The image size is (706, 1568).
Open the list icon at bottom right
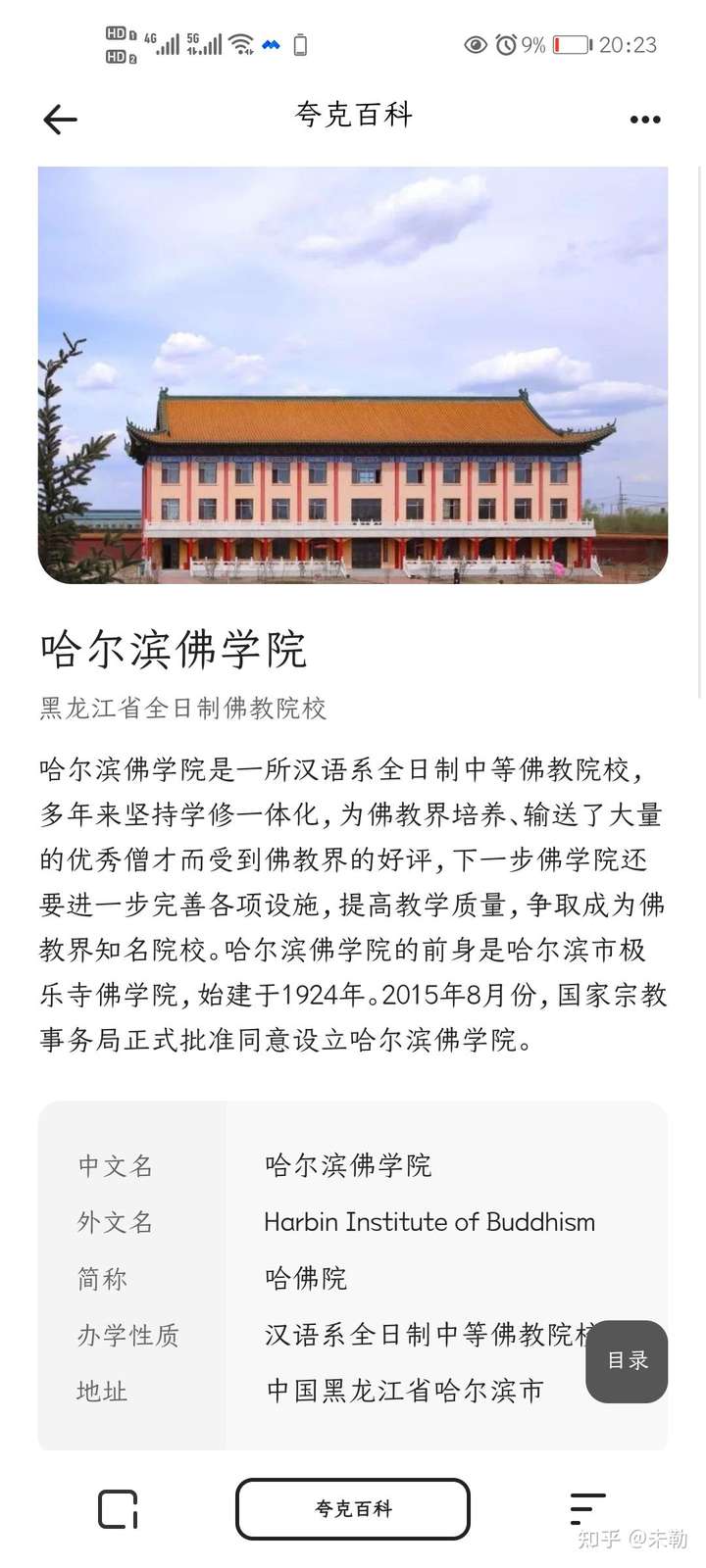(586, 1509)
